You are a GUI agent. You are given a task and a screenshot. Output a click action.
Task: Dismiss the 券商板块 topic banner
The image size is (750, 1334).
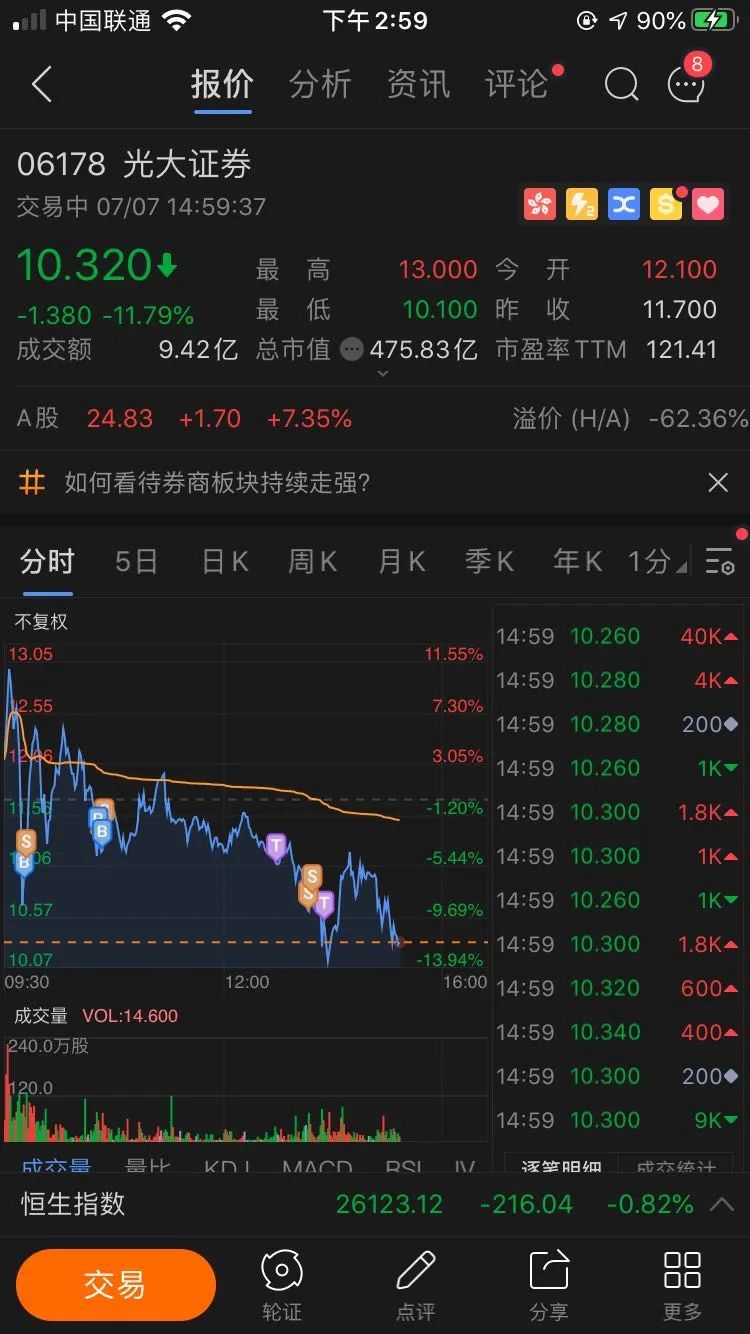(x=718, y=483)
